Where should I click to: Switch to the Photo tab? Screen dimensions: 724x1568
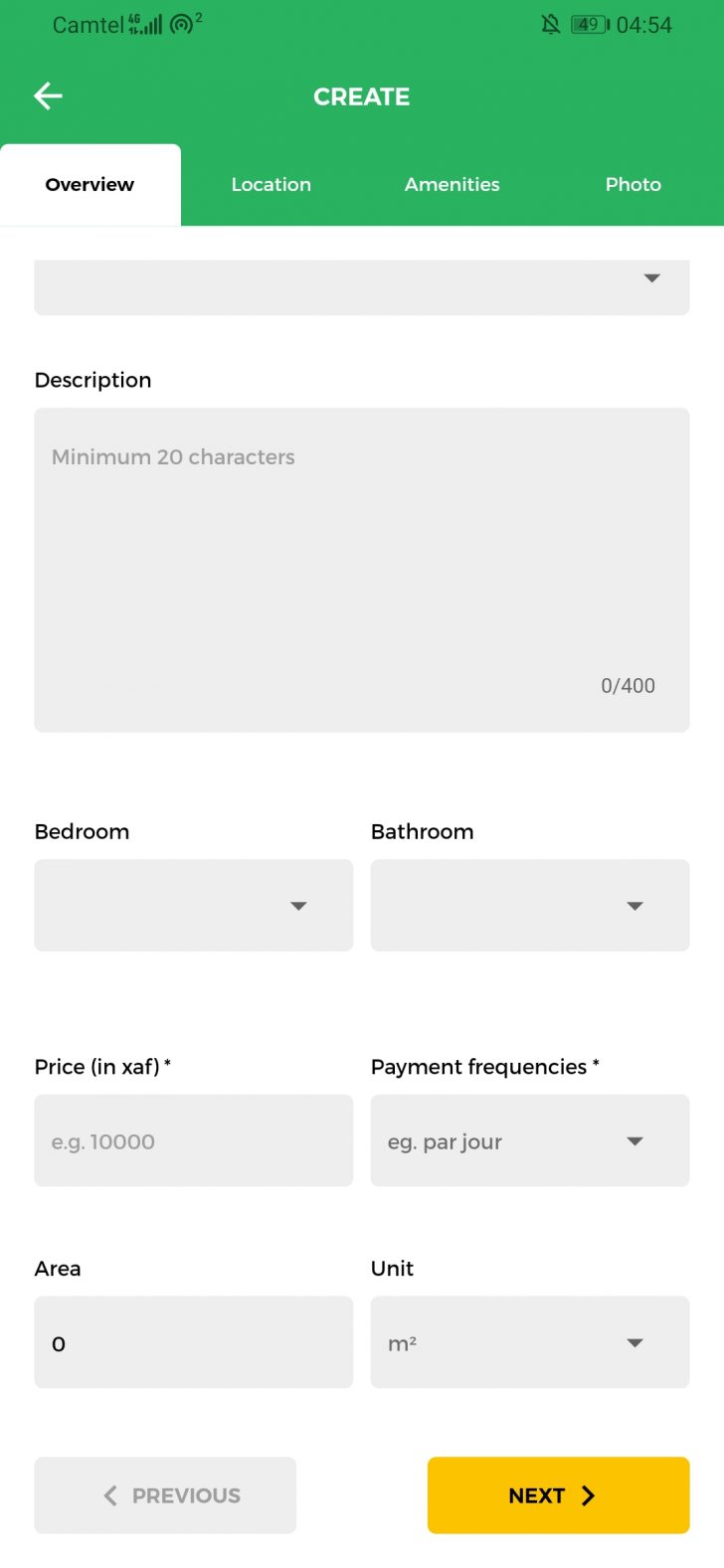[x=633, y=185]
